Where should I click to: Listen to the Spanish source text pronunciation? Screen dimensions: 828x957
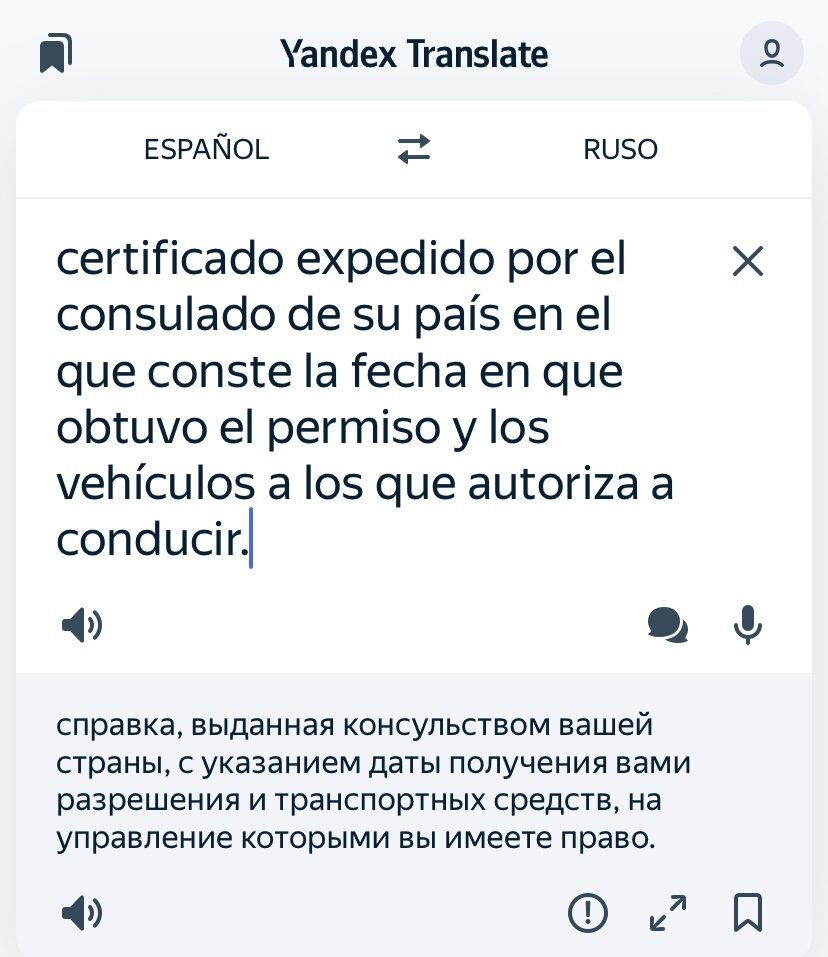(81, 625)
